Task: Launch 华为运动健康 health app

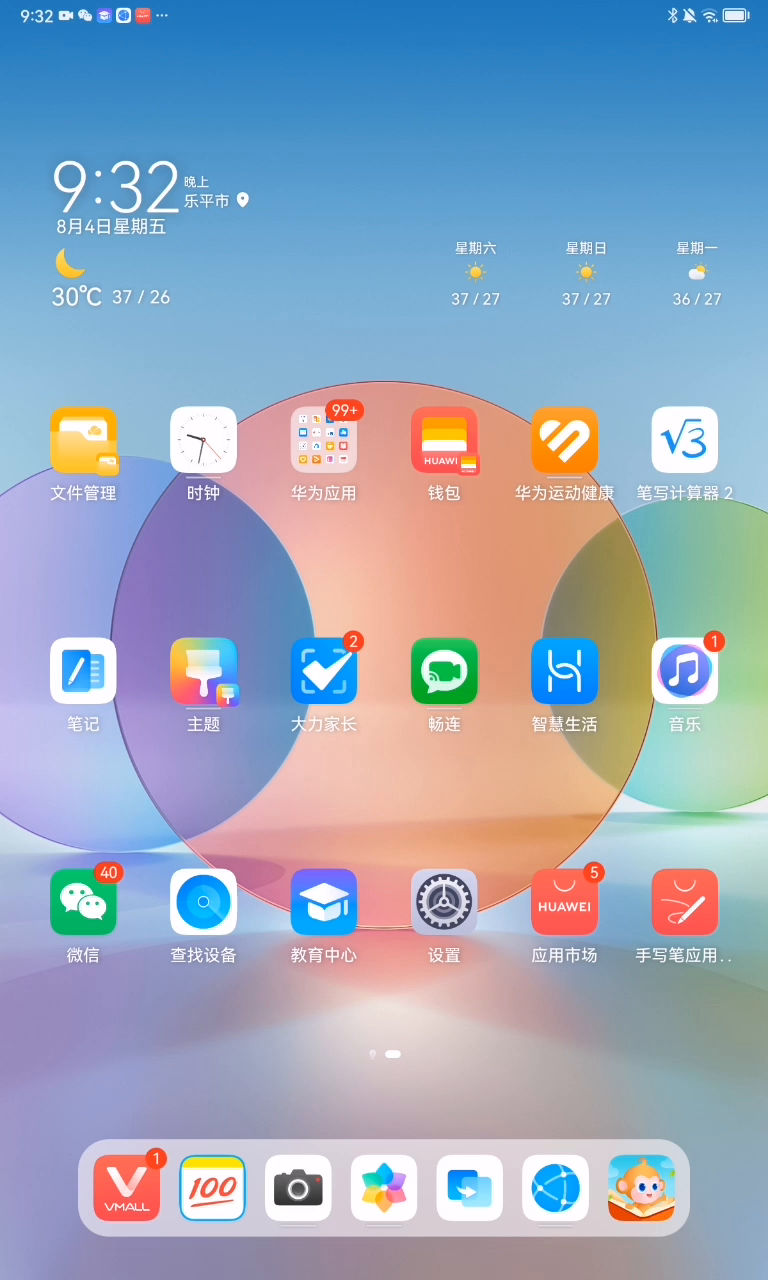Action: [x=564, y=440]
